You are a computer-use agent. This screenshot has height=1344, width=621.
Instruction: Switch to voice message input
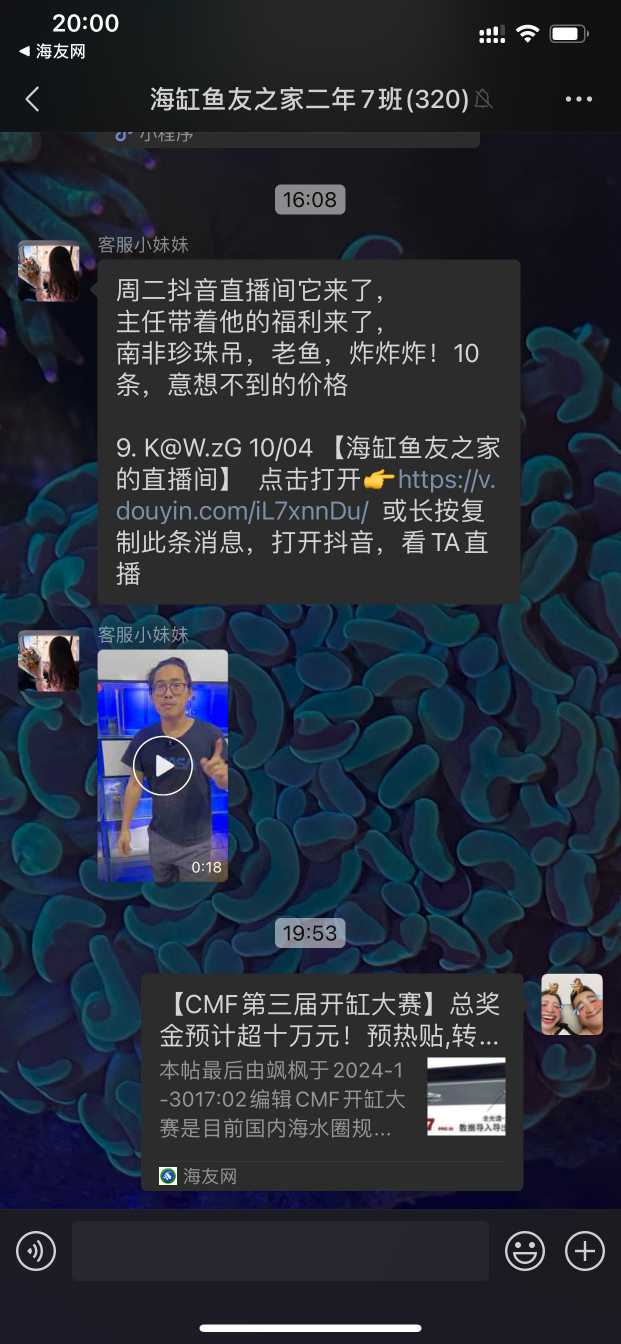36,1251
